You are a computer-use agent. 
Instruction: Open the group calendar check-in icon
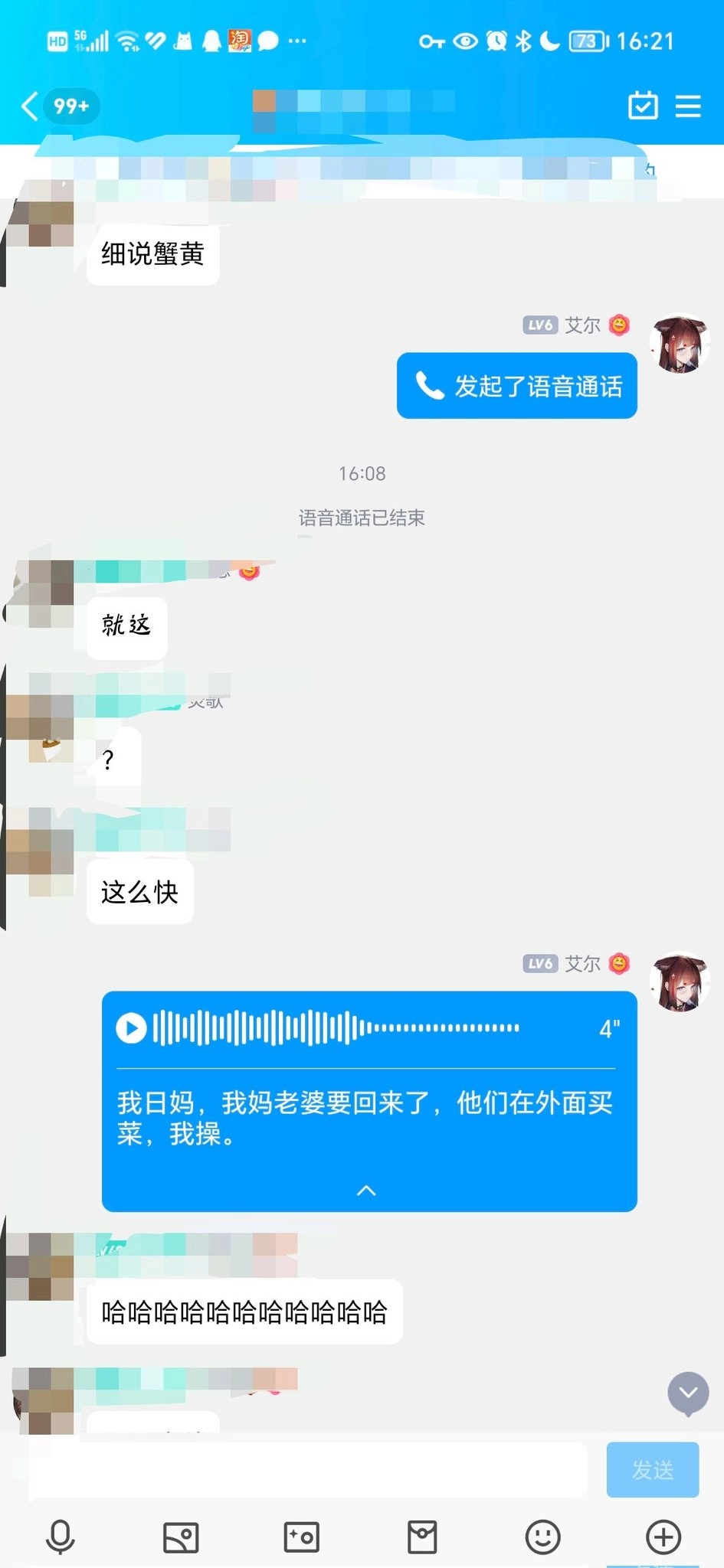(x=643, y=106)
